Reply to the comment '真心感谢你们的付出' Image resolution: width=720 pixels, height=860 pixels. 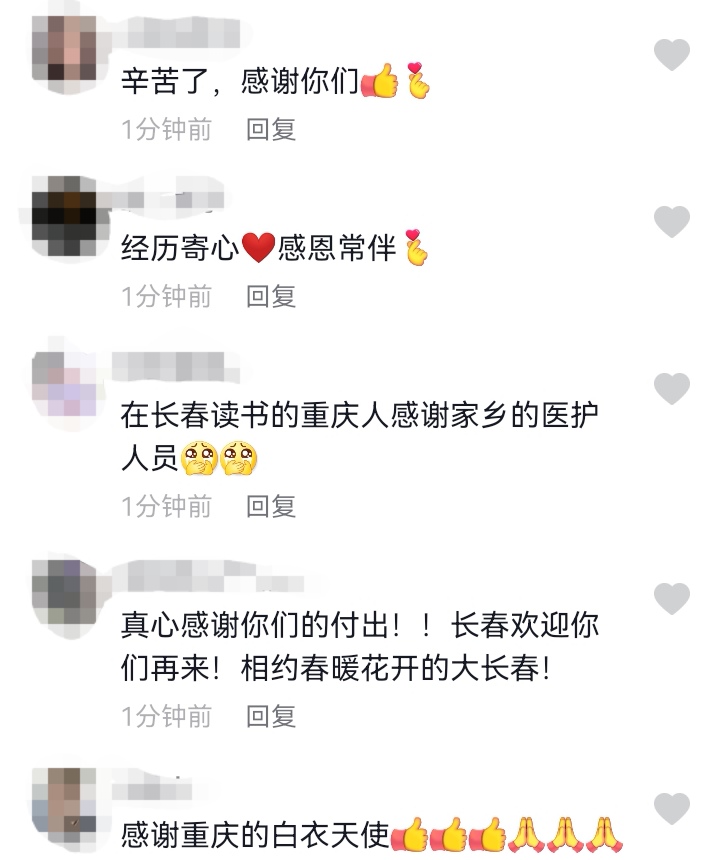(271, 716)
